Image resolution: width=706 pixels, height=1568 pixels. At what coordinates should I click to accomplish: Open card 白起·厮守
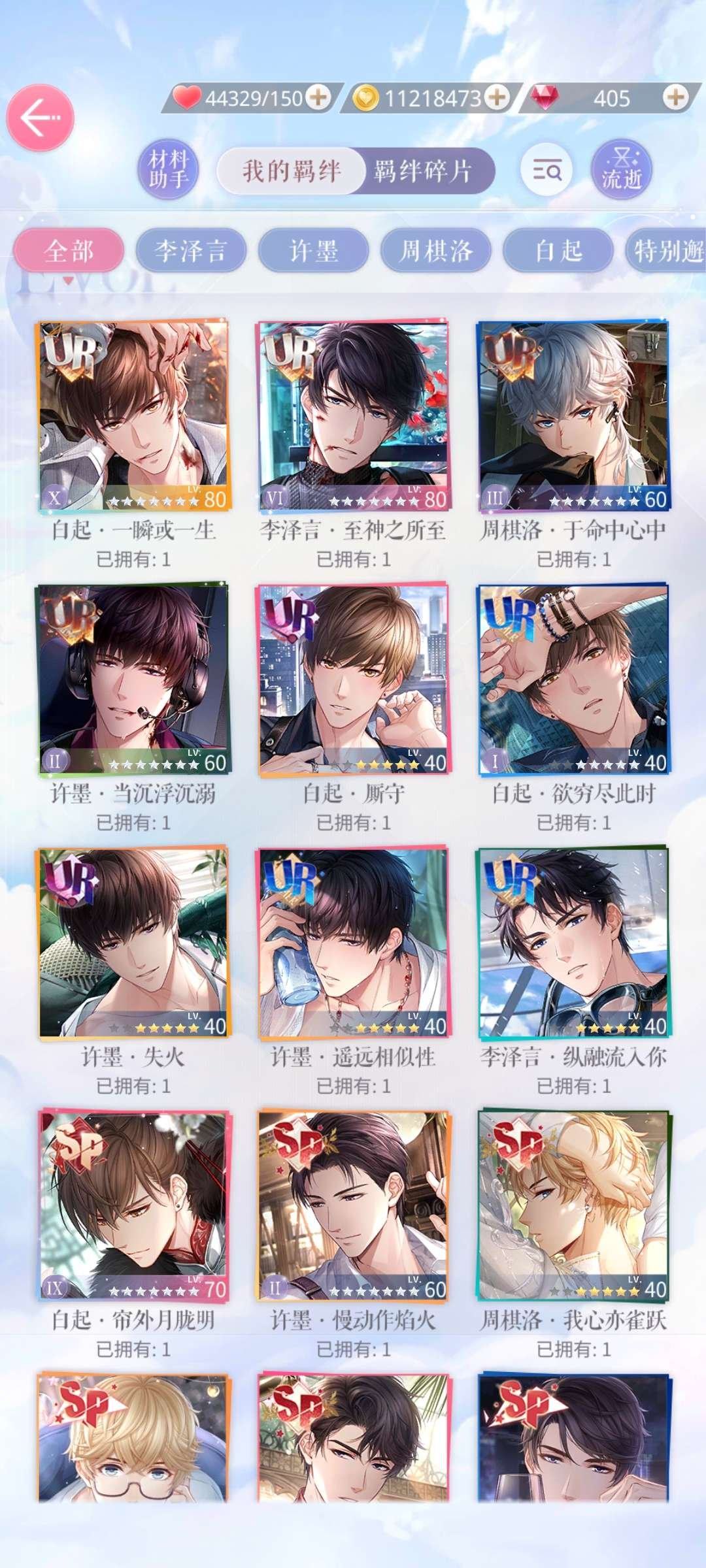pos(353,679)
